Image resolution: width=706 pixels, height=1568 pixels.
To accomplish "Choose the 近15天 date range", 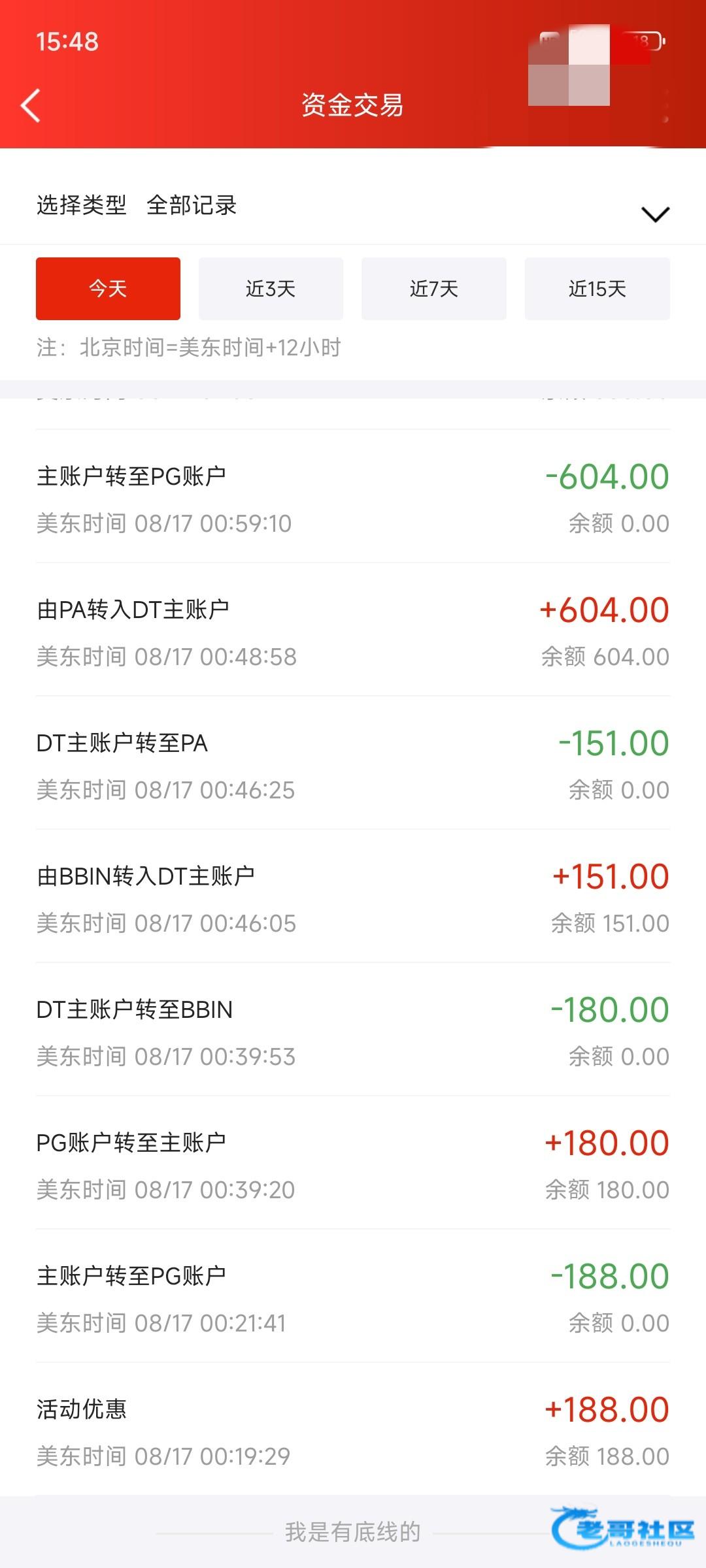I will point(597,289).
